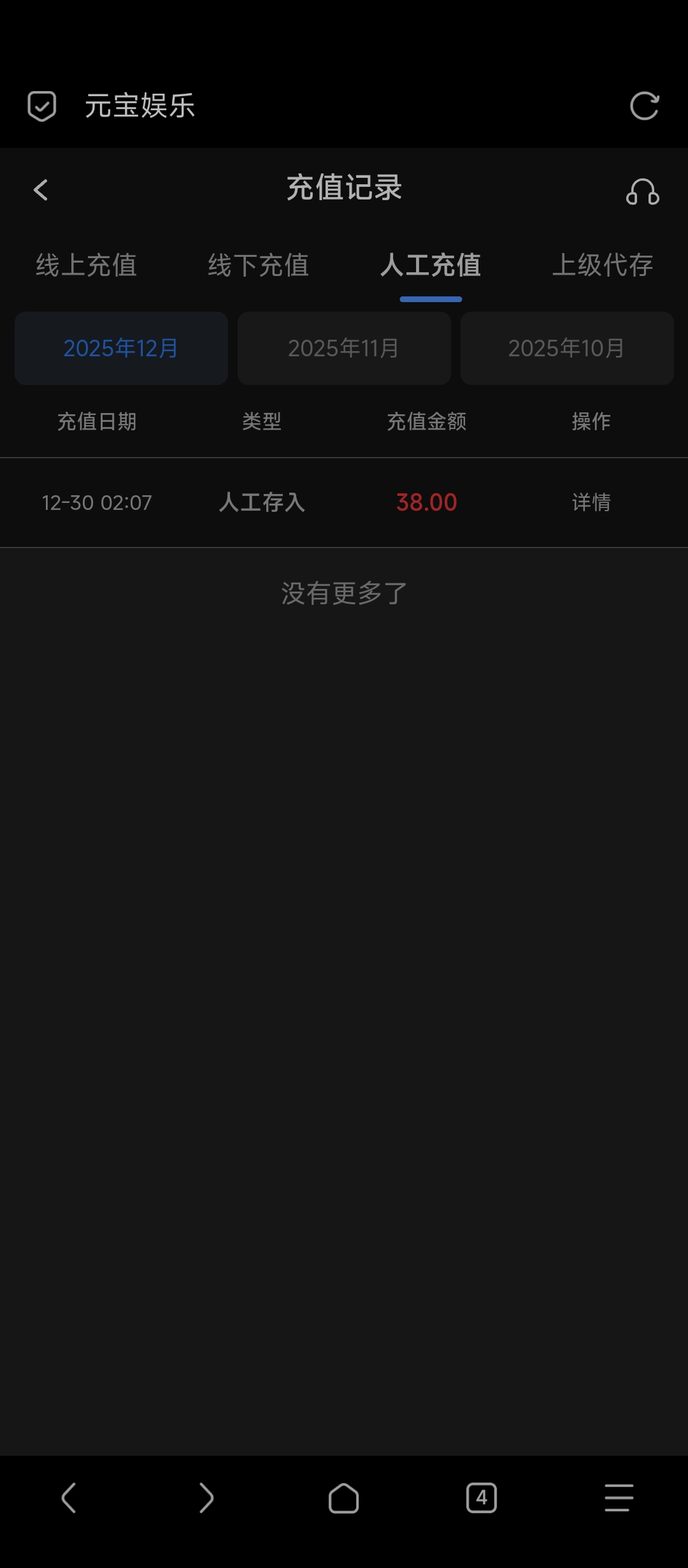Select the 人工充值 tab

coord(431,265)
